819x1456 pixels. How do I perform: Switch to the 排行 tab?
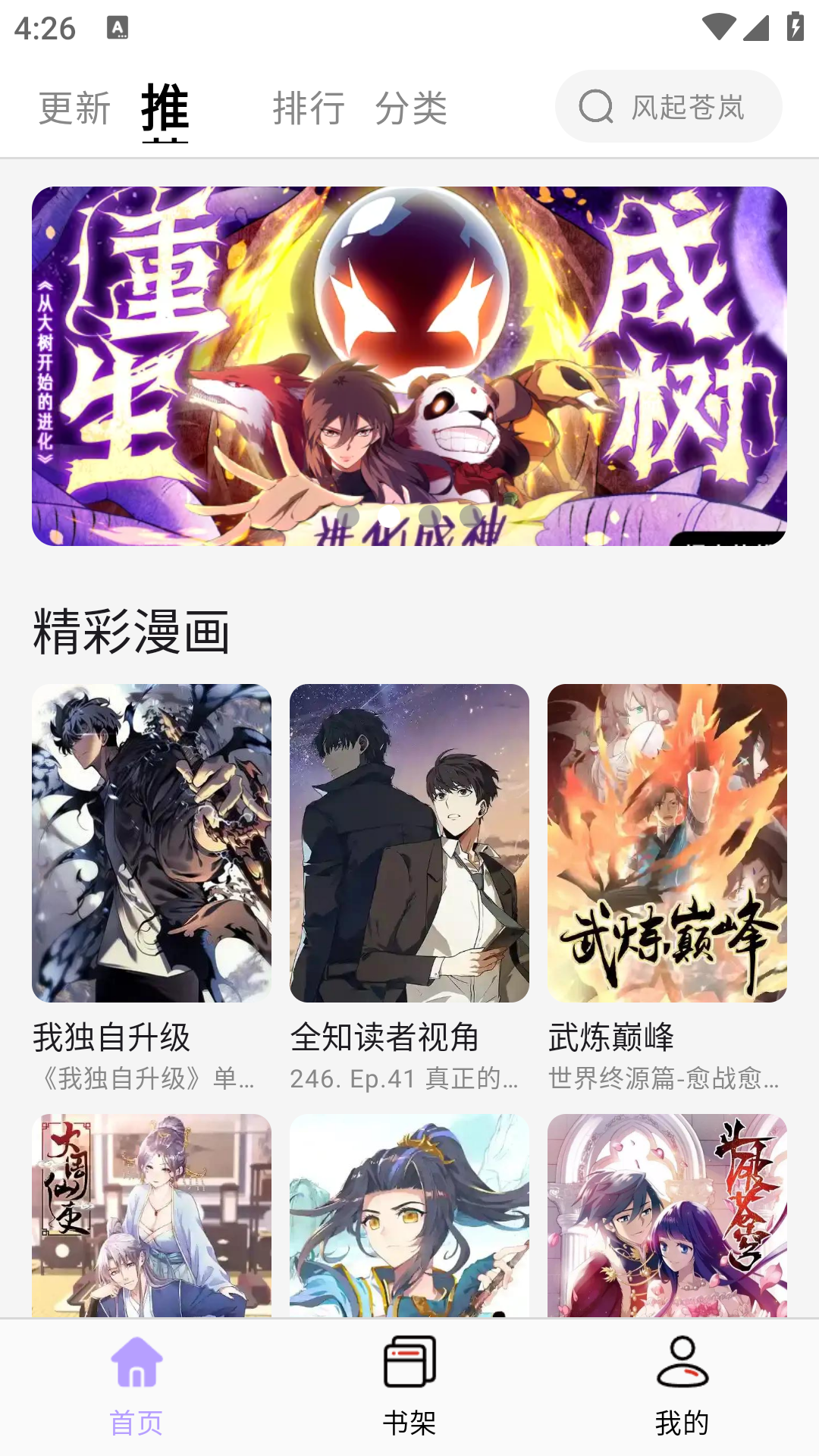(309, 108)
